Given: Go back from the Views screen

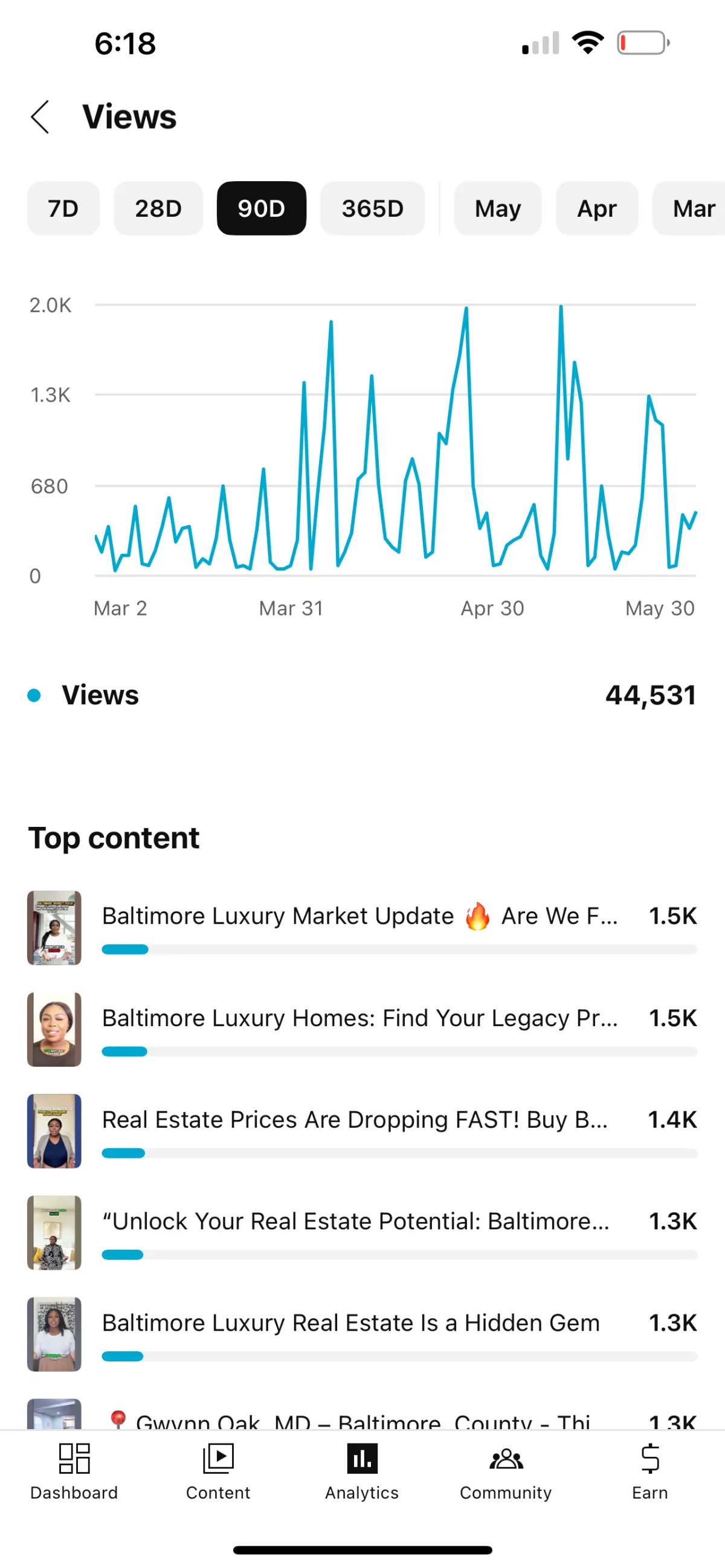Looking at the screenshot, I should coord(40,117).
